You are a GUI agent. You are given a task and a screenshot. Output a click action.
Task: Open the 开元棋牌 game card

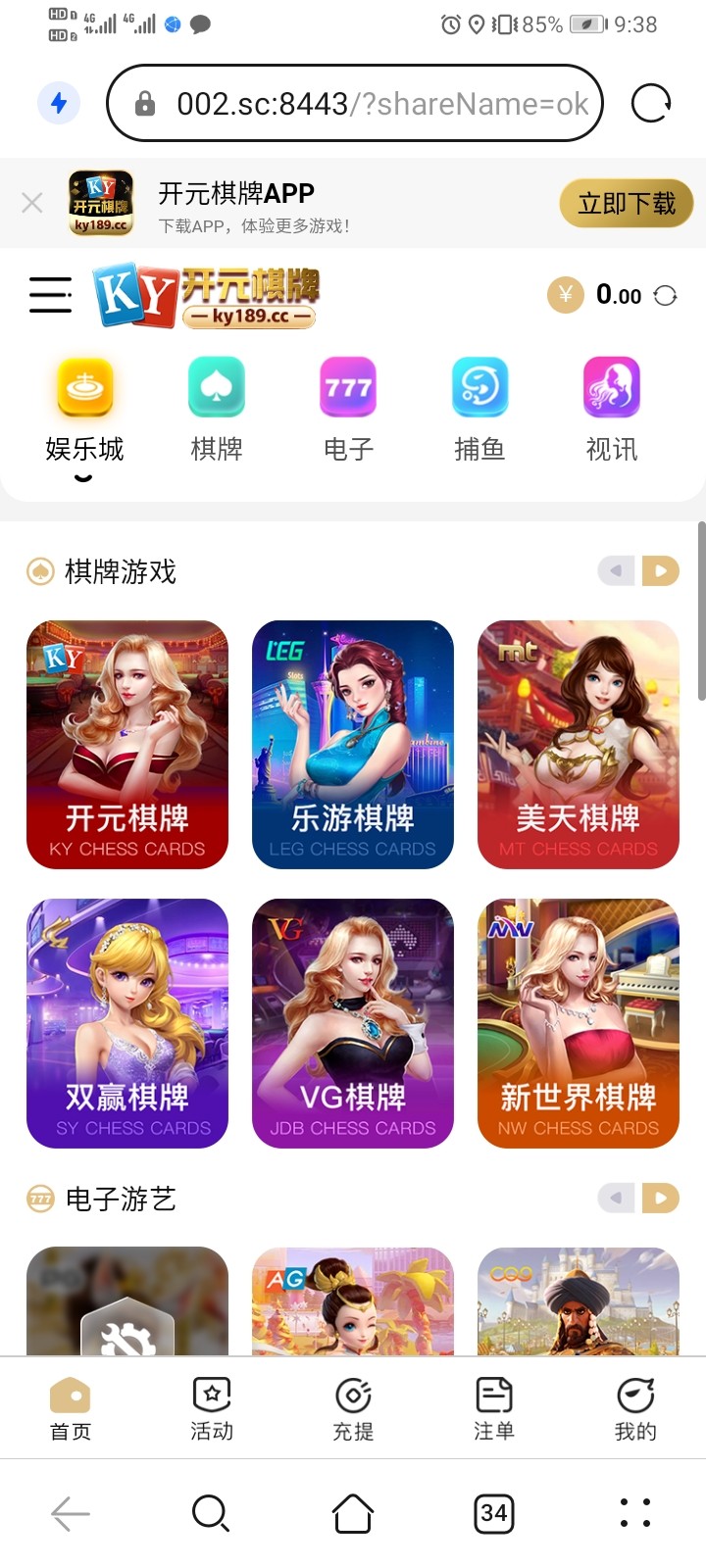(127, 745)
